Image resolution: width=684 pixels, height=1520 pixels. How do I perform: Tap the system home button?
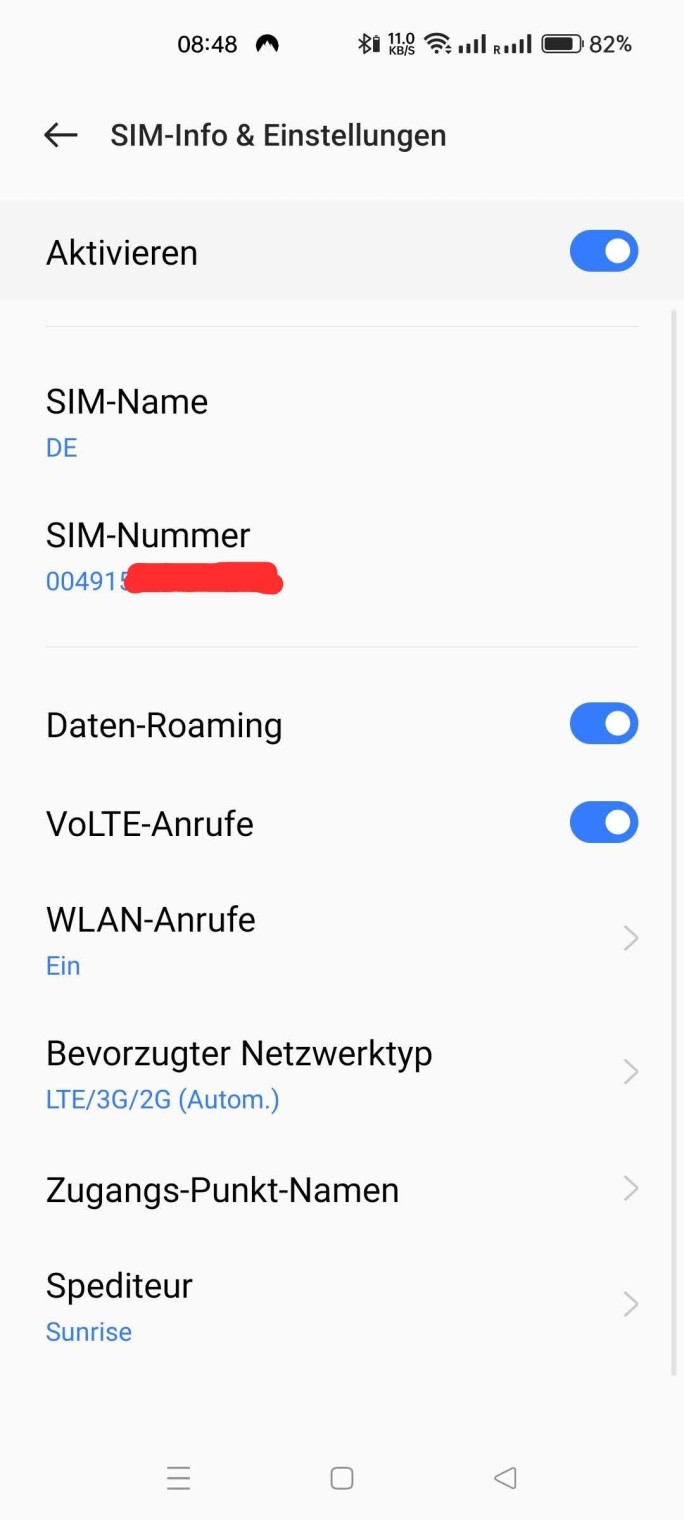pos(342,1478)
